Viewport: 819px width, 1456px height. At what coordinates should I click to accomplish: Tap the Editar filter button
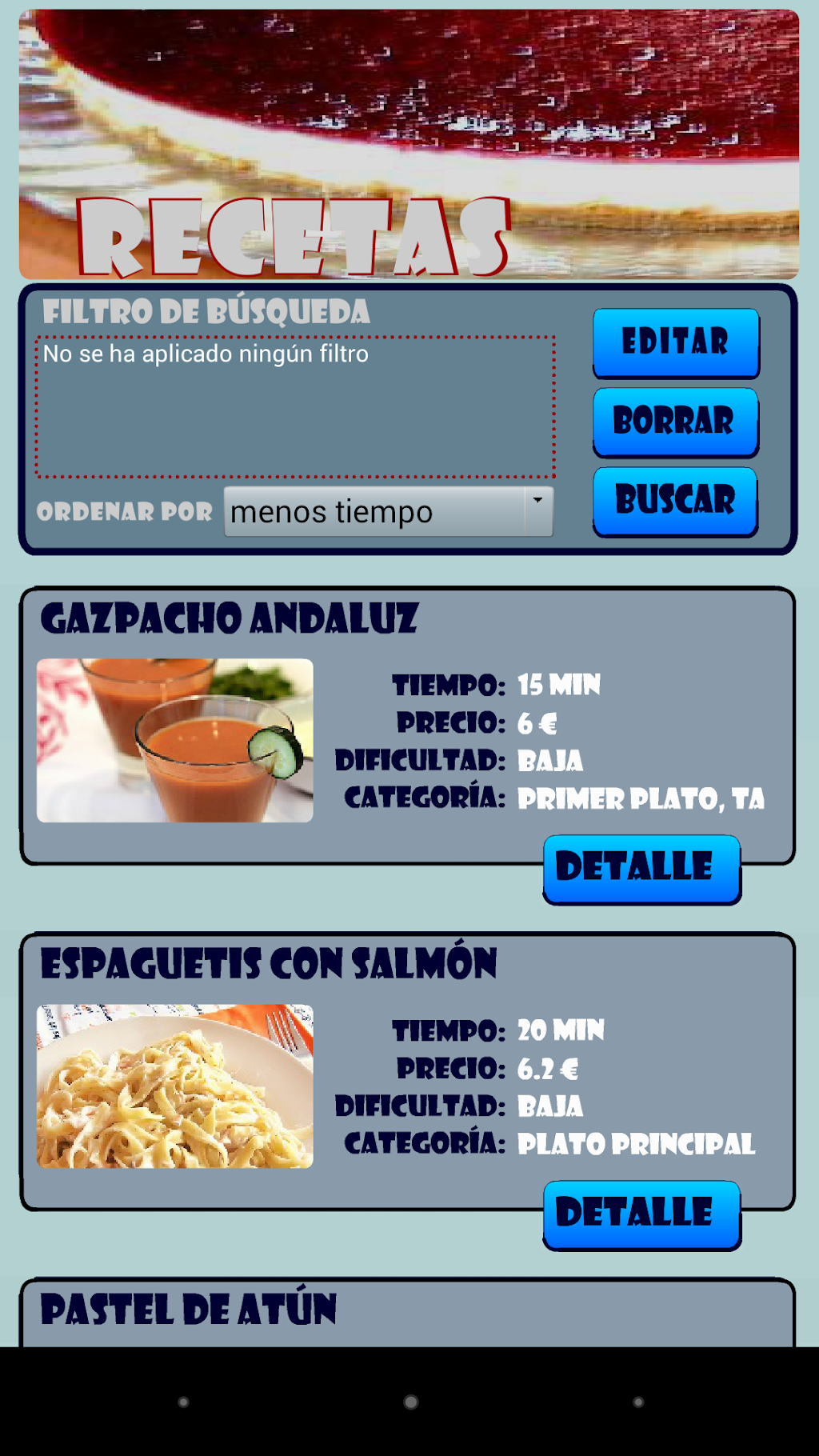[x=676, y=342]
